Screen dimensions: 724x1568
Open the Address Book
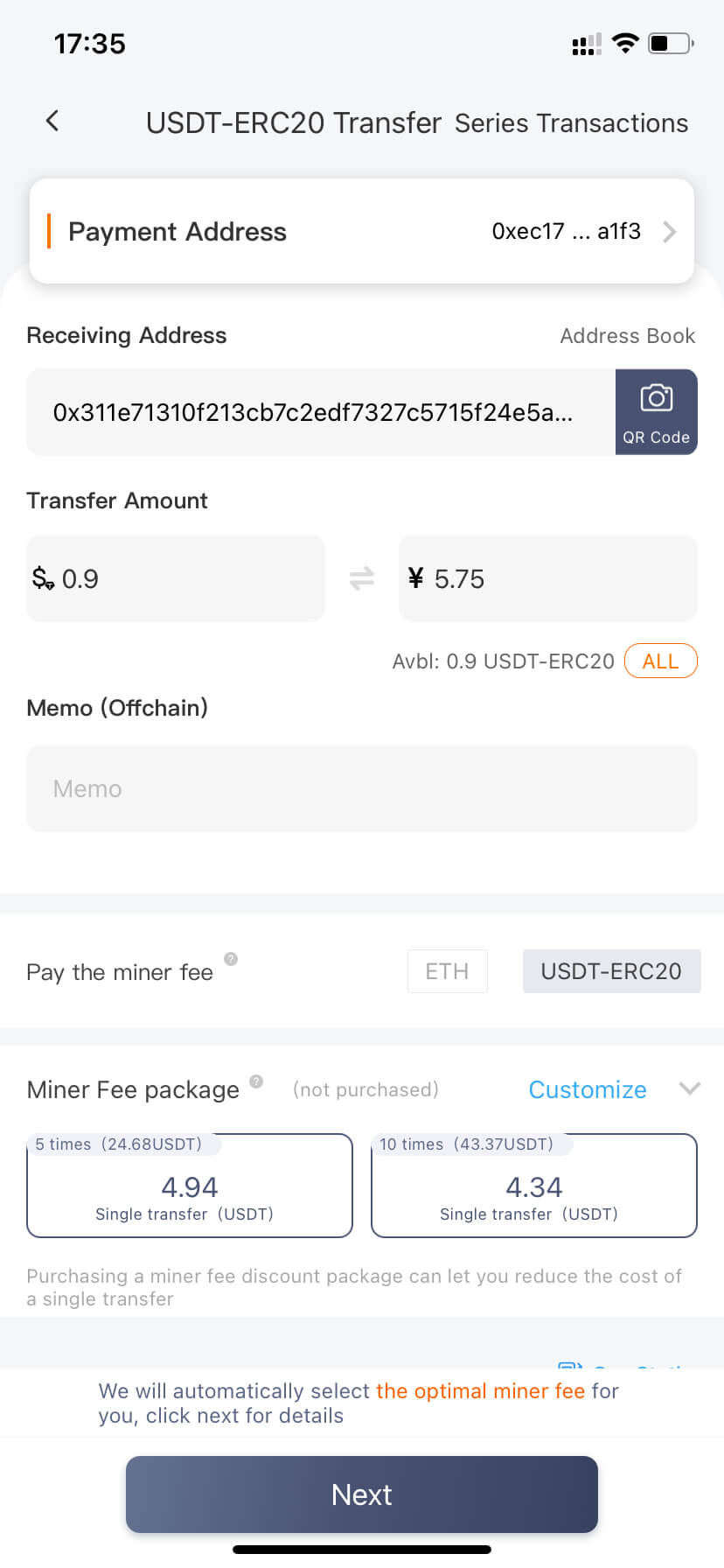[x=628, y=335]
